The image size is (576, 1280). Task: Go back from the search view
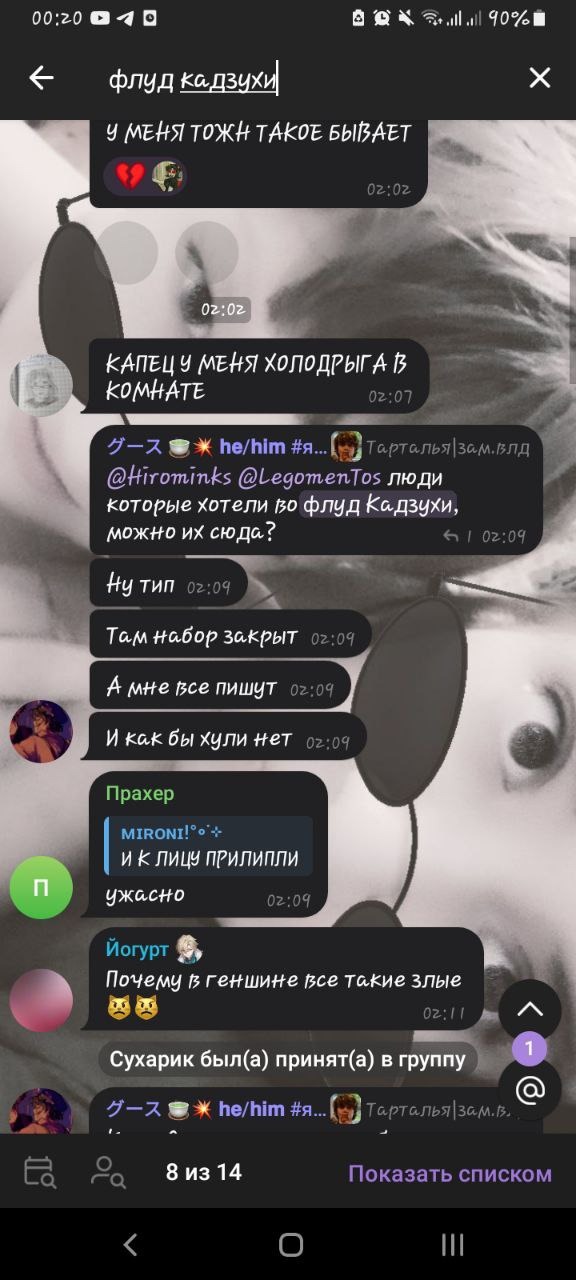pyautogui.click(x=41, y=78)
